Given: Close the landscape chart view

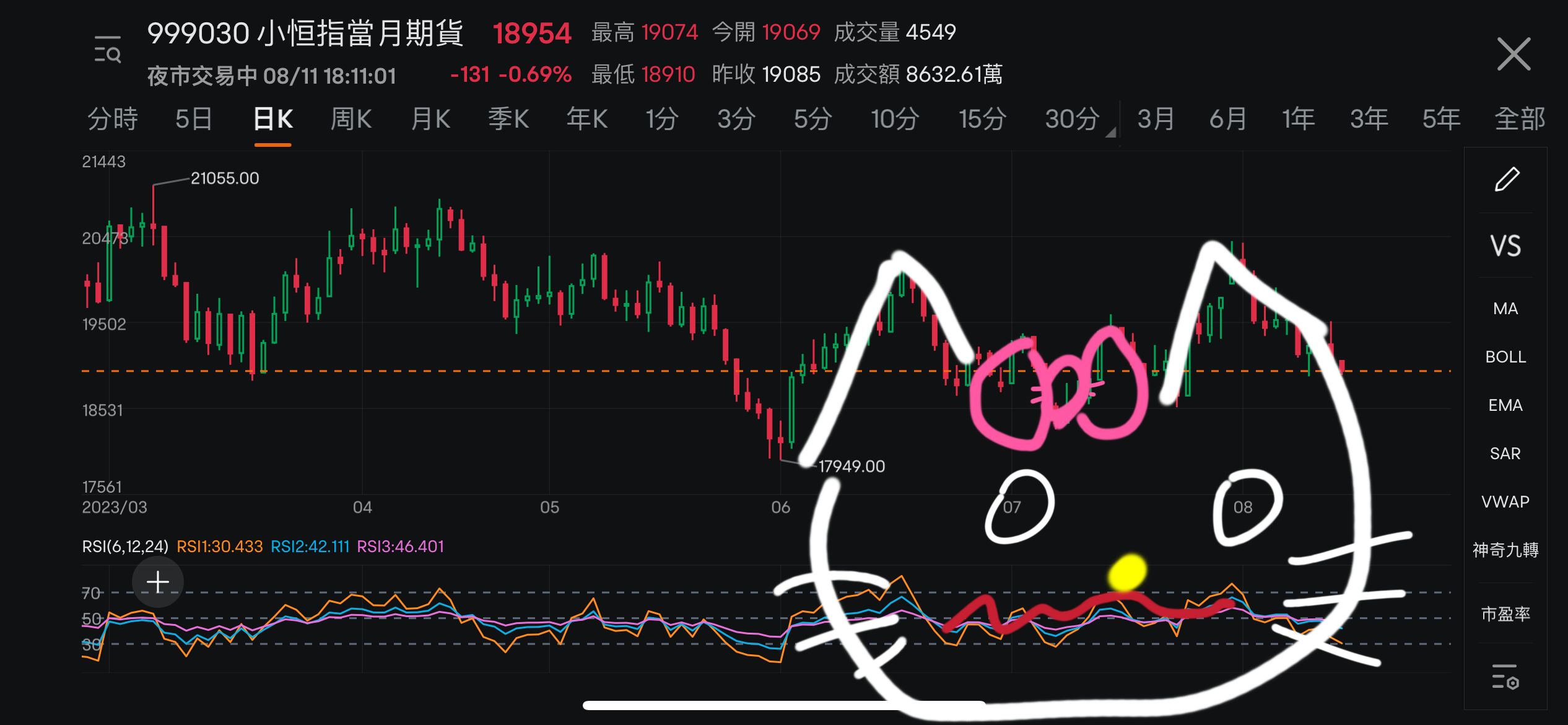Looking at the screenshot, I should (x=1513, y=55).
